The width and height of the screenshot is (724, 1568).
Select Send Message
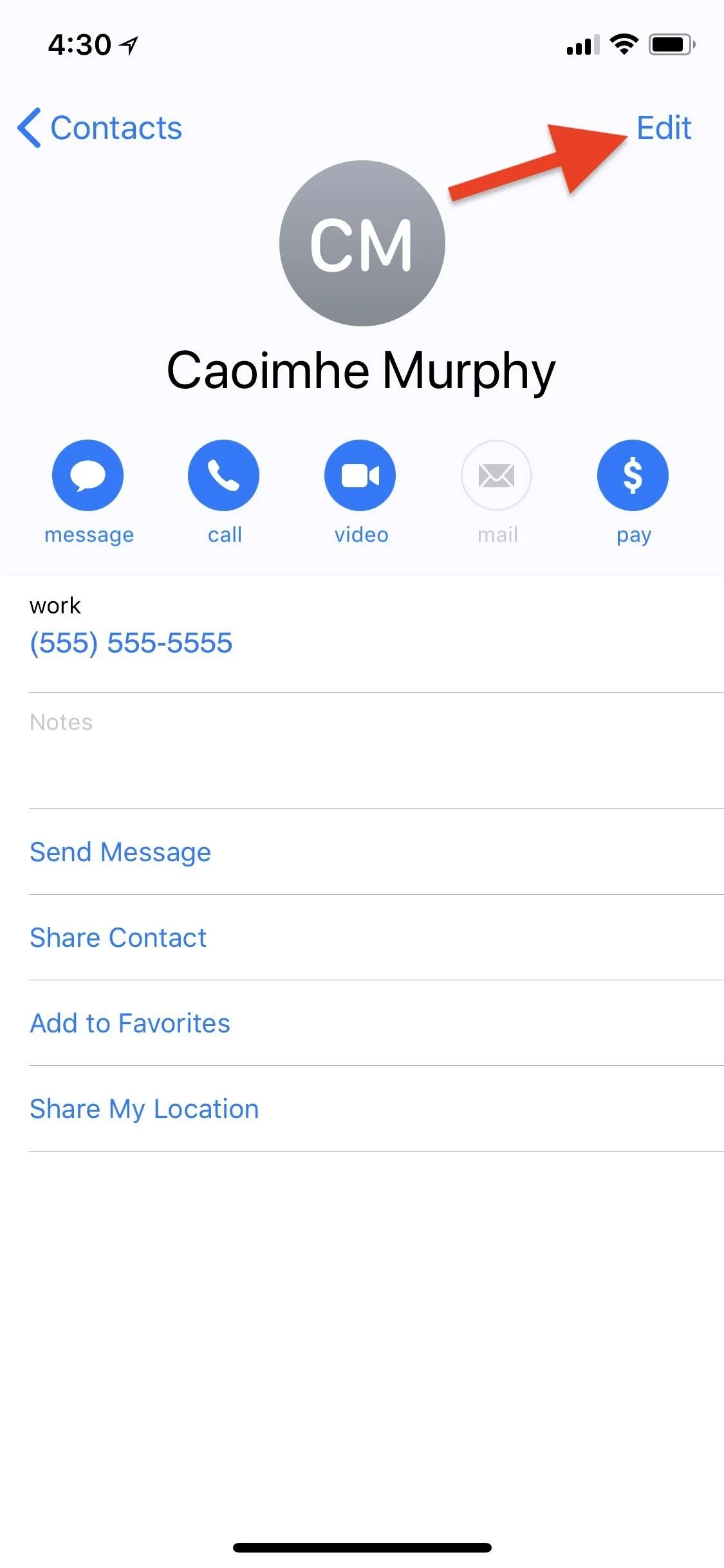click(376, 852)
